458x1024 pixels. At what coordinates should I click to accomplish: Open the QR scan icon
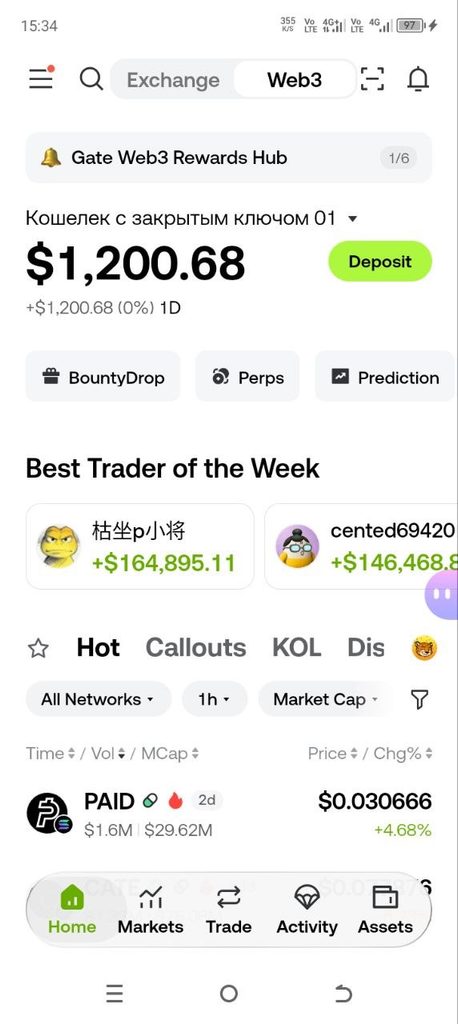(x=372, y=79)
